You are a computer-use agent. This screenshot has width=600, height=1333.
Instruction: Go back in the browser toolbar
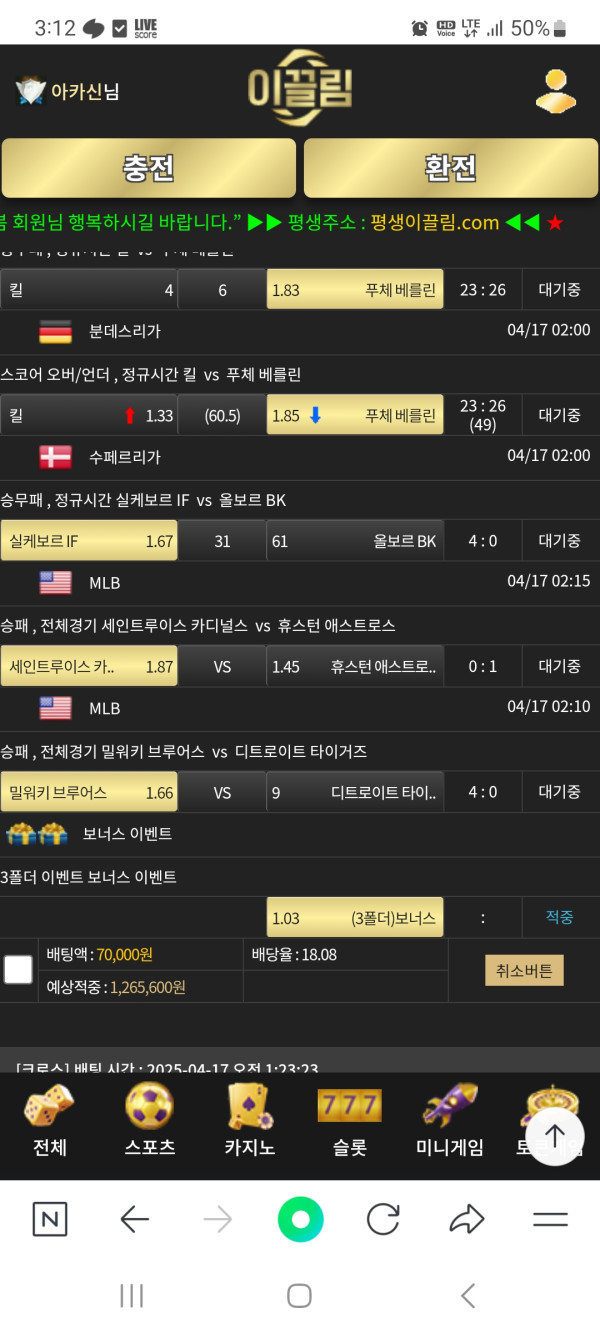[x=134, y=1219]
